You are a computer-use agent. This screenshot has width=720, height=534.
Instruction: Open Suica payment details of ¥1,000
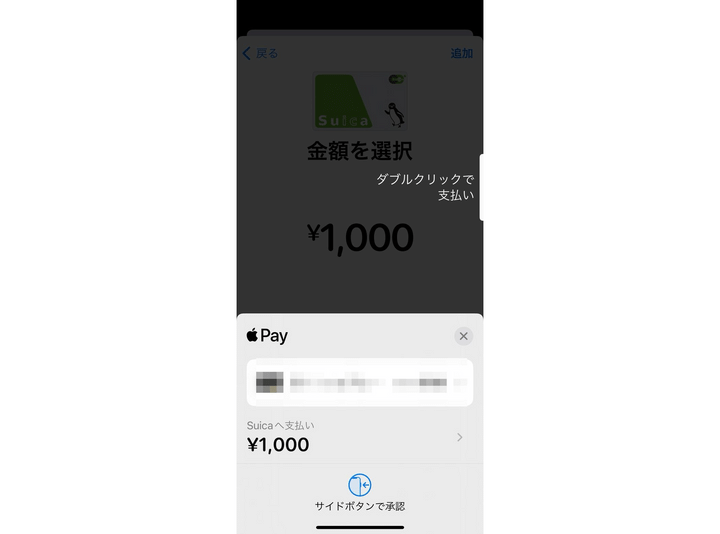[x=359, y=437]
